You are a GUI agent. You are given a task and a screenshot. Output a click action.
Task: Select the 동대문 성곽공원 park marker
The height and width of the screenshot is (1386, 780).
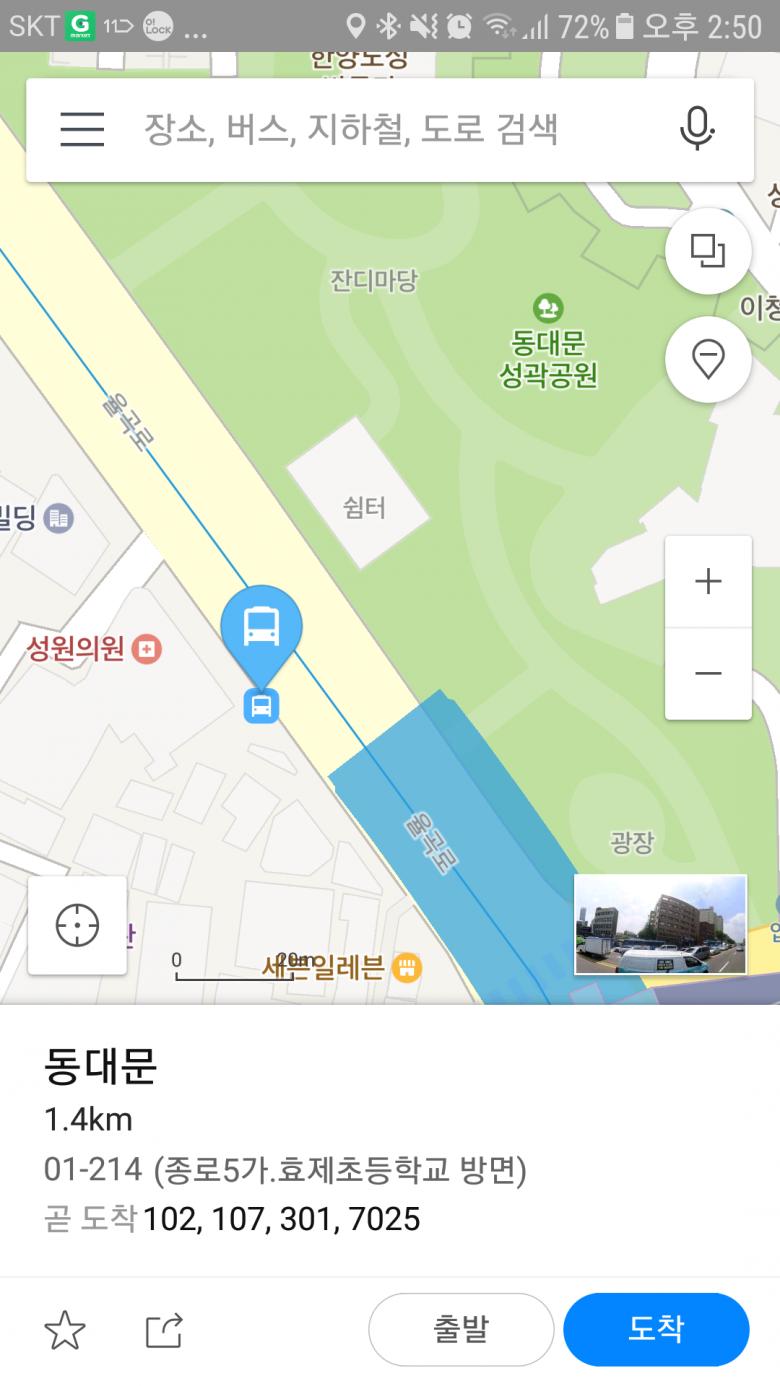point(548,307)
